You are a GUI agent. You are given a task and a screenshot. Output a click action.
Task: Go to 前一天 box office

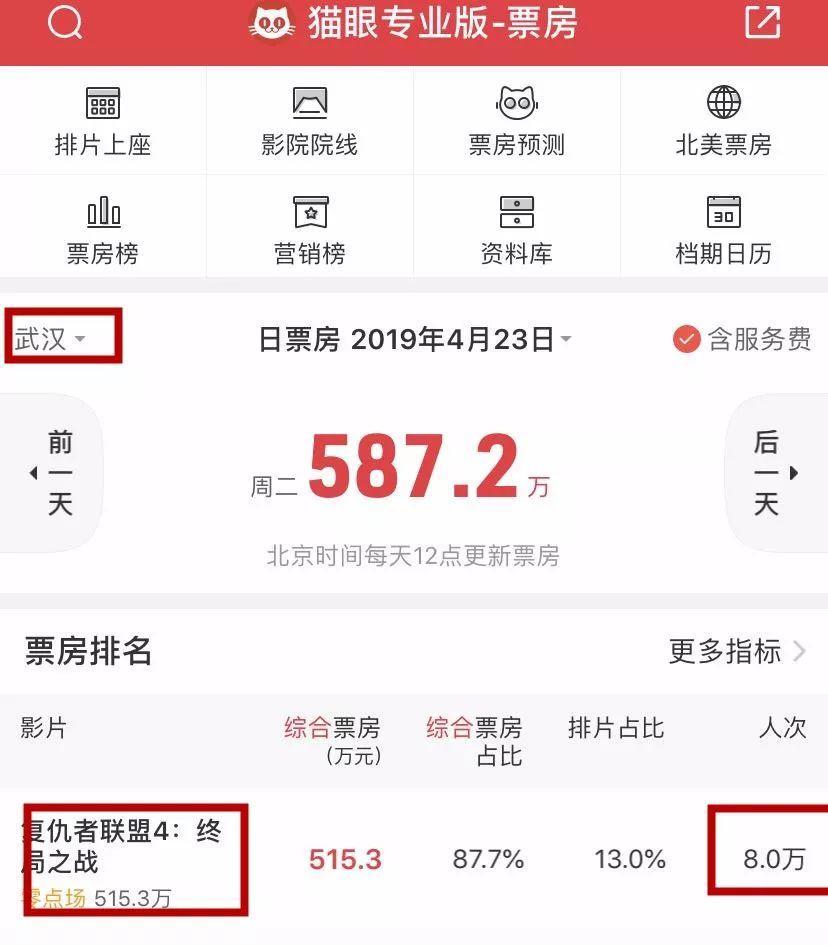(56, 473)
